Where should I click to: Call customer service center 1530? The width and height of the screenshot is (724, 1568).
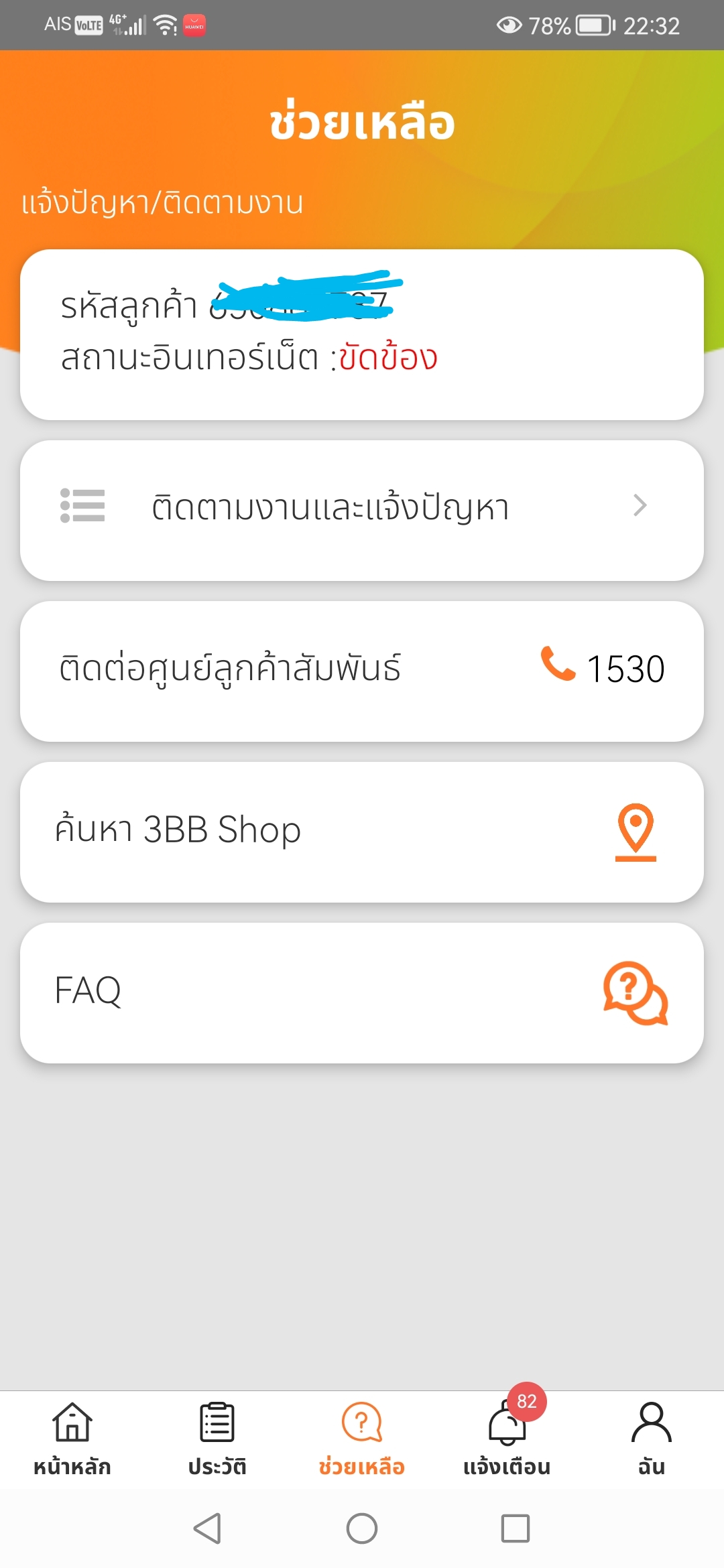click(362, 671)
